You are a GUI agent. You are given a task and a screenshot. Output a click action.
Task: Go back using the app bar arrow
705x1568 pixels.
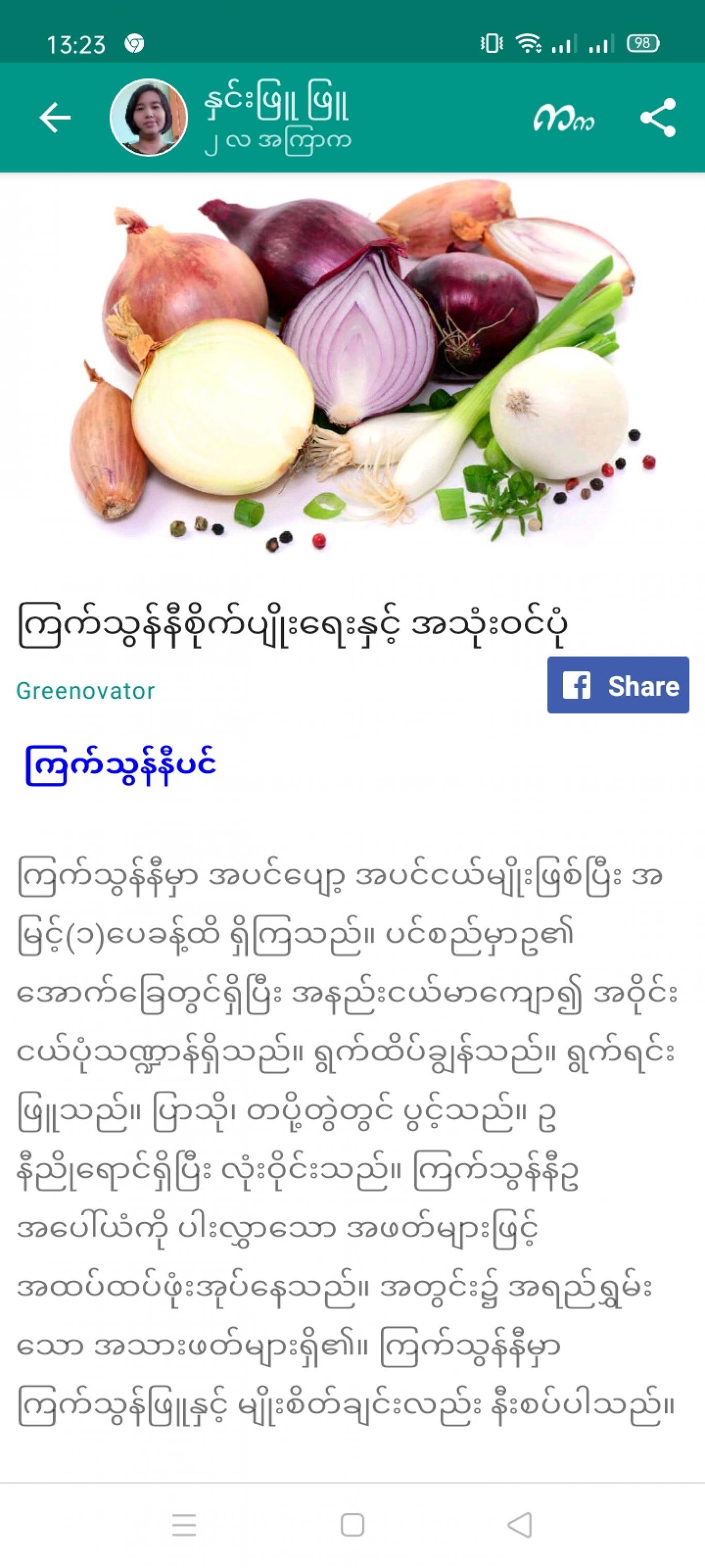(55, 117)
